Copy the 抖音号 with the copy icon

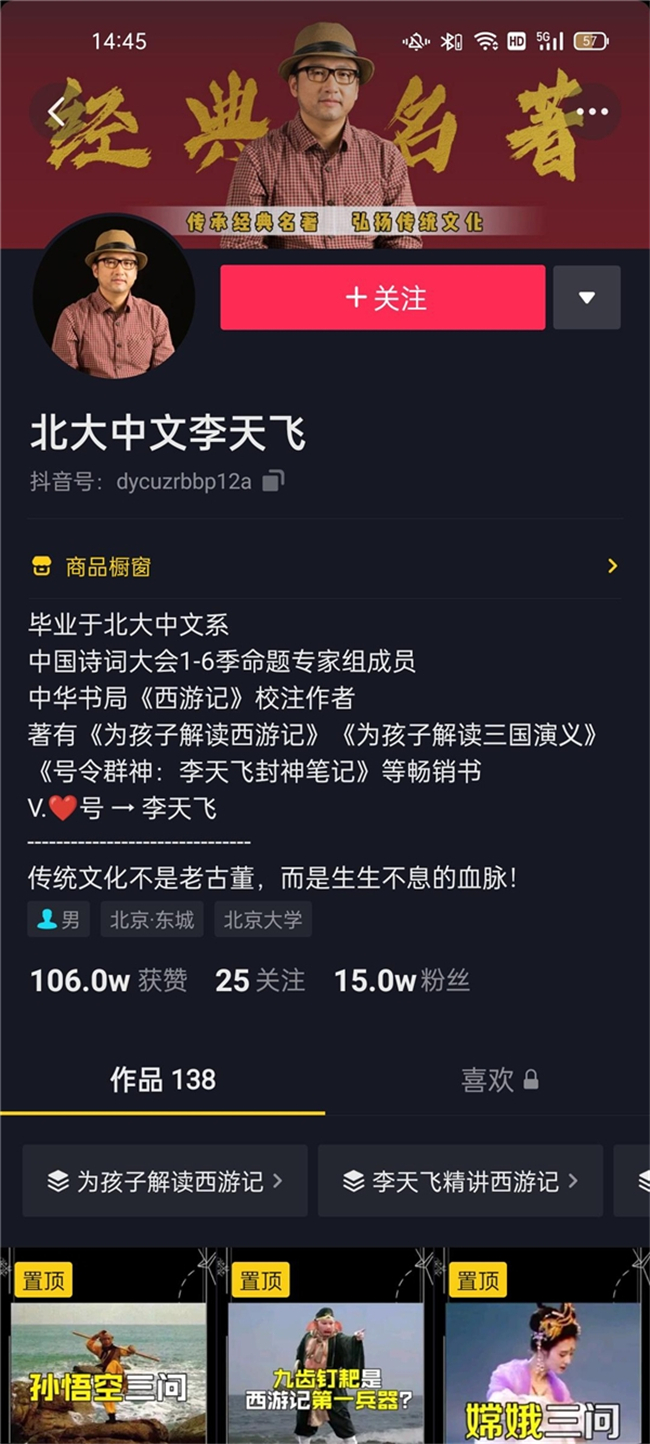[273, 482]
